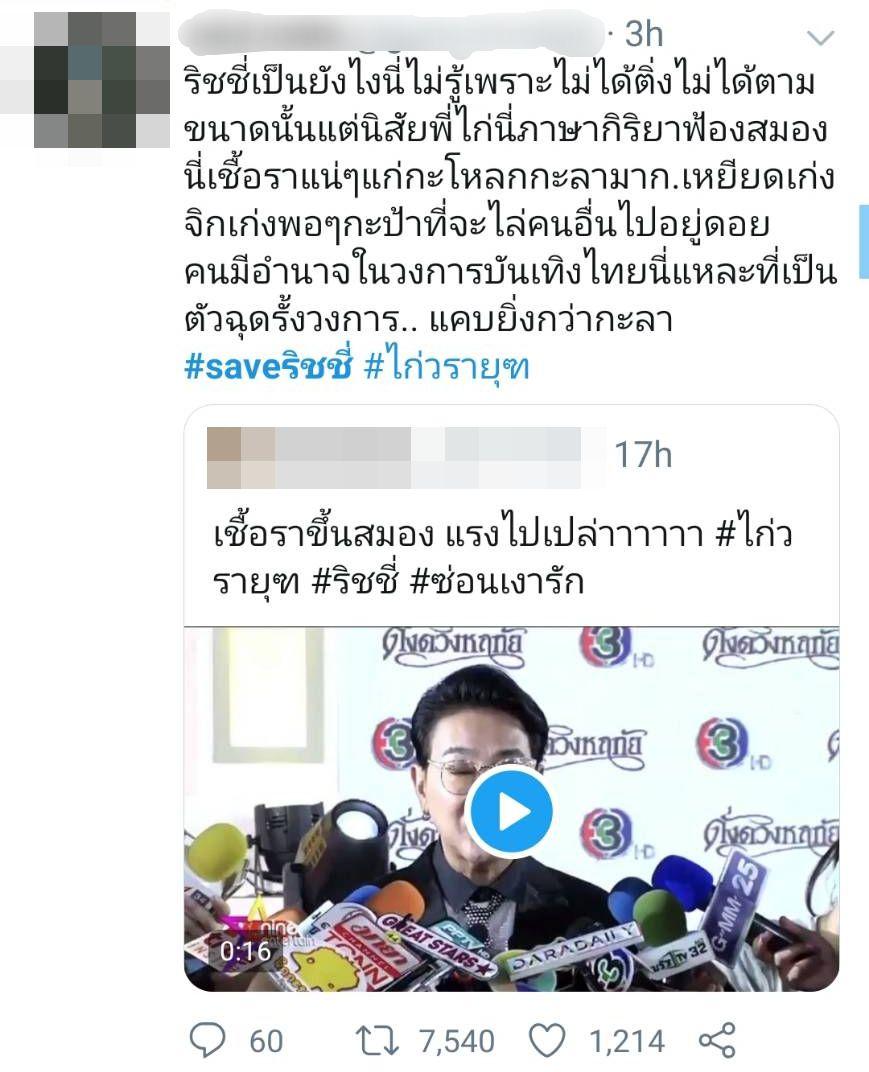Open the tweet options dropdown arrow
This screenshot has height=1072, width=869.
tap(819, 38)
